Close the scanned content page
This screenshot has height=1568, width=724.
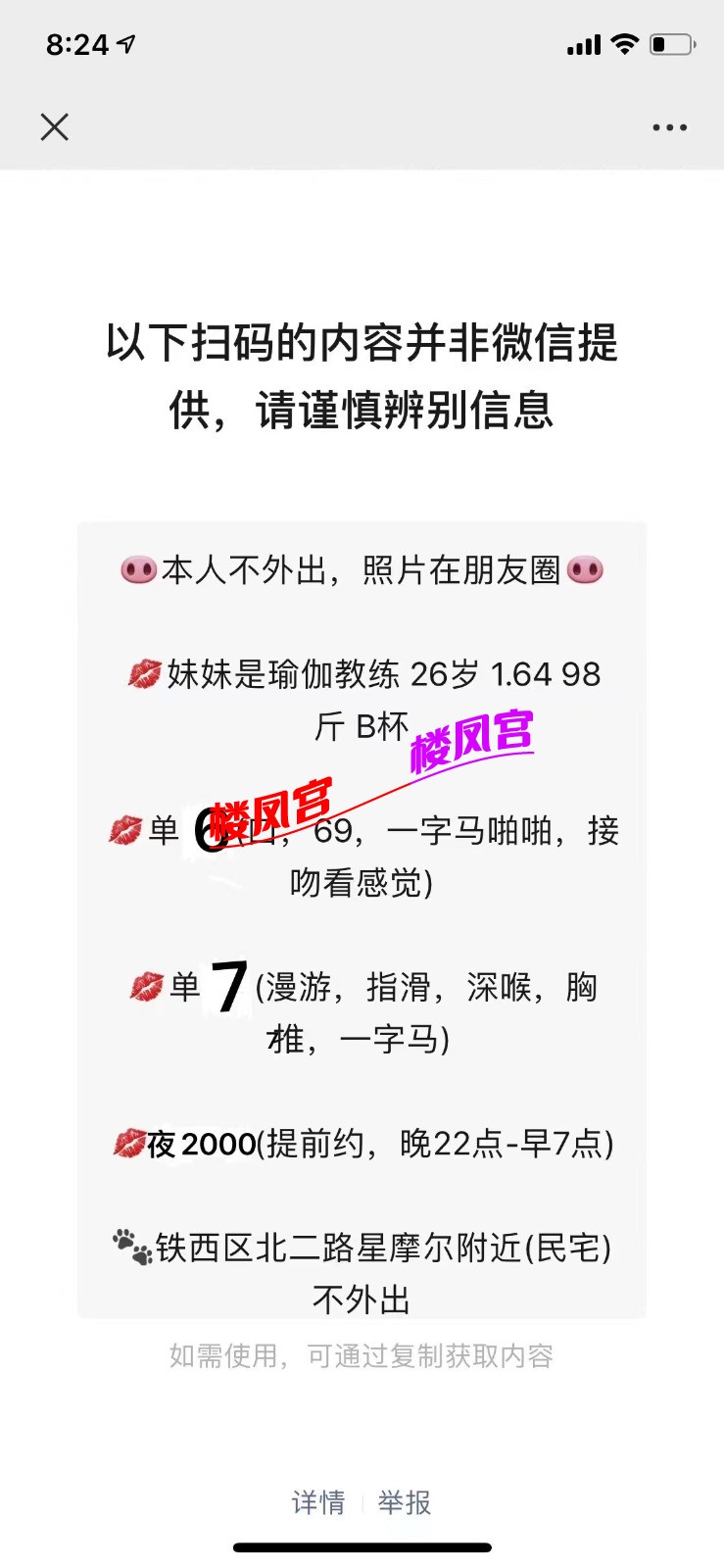tap(55, 126)
